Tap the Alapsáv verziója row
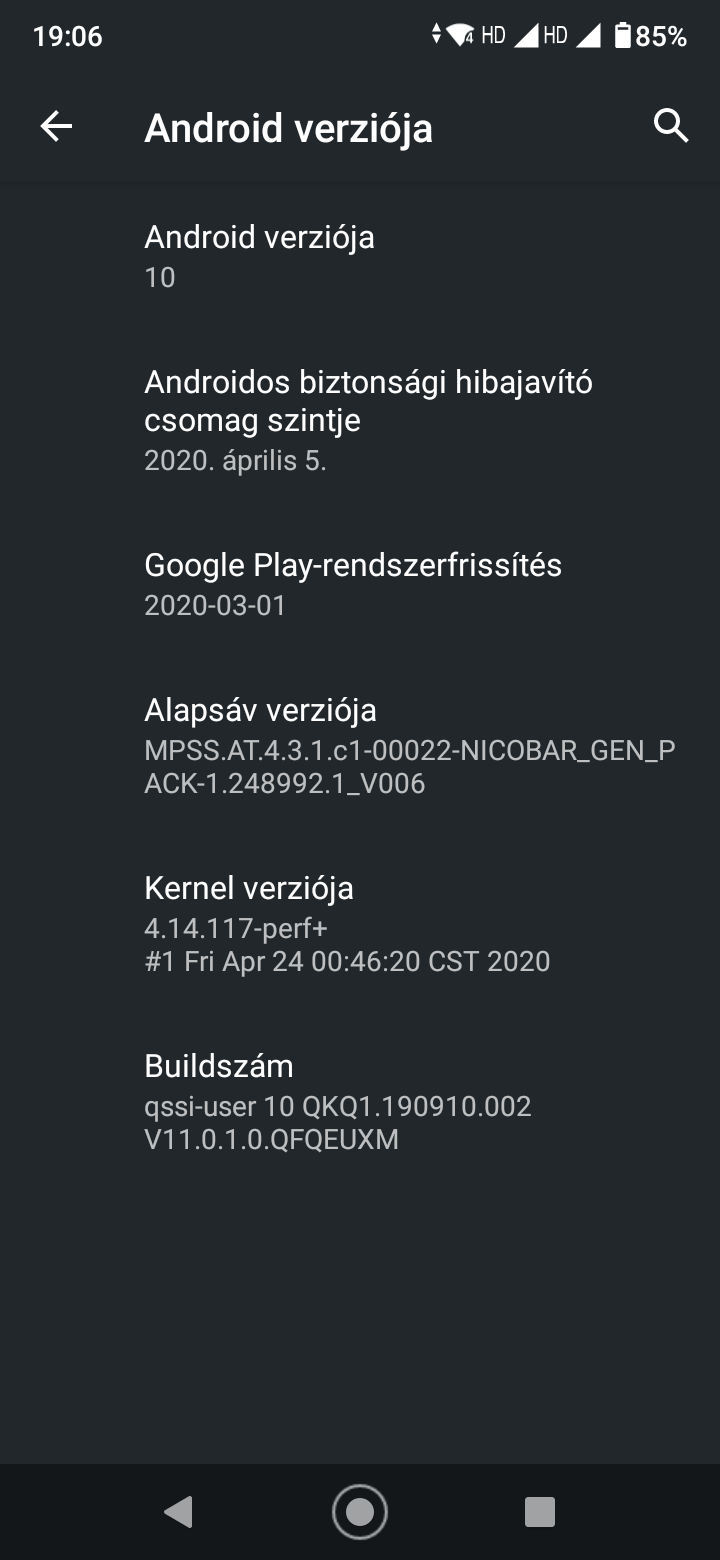 (360, 746)
